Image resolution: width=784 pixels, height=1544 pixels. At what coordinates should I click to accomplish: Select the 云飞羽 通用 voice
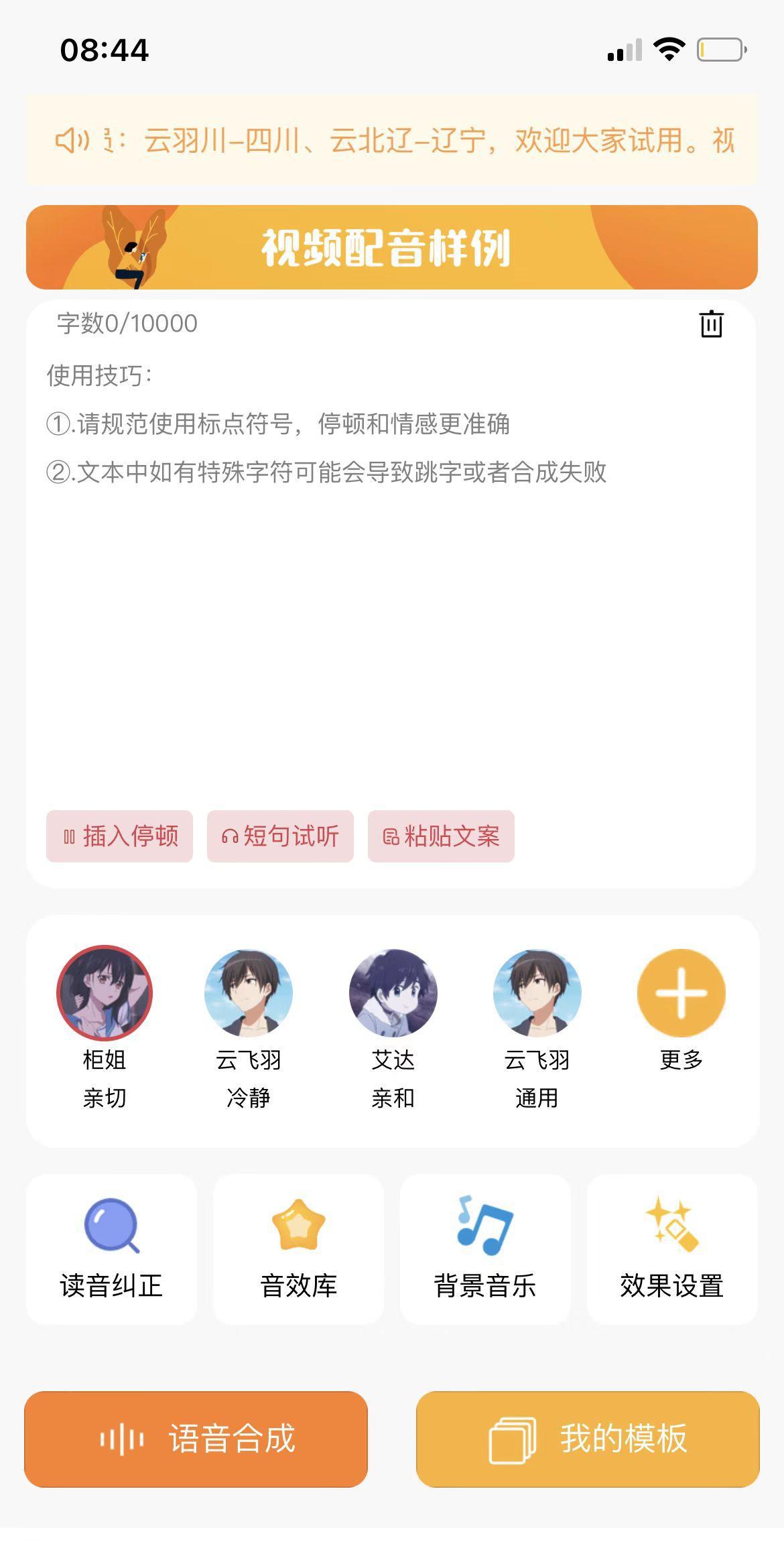point(537,993)
